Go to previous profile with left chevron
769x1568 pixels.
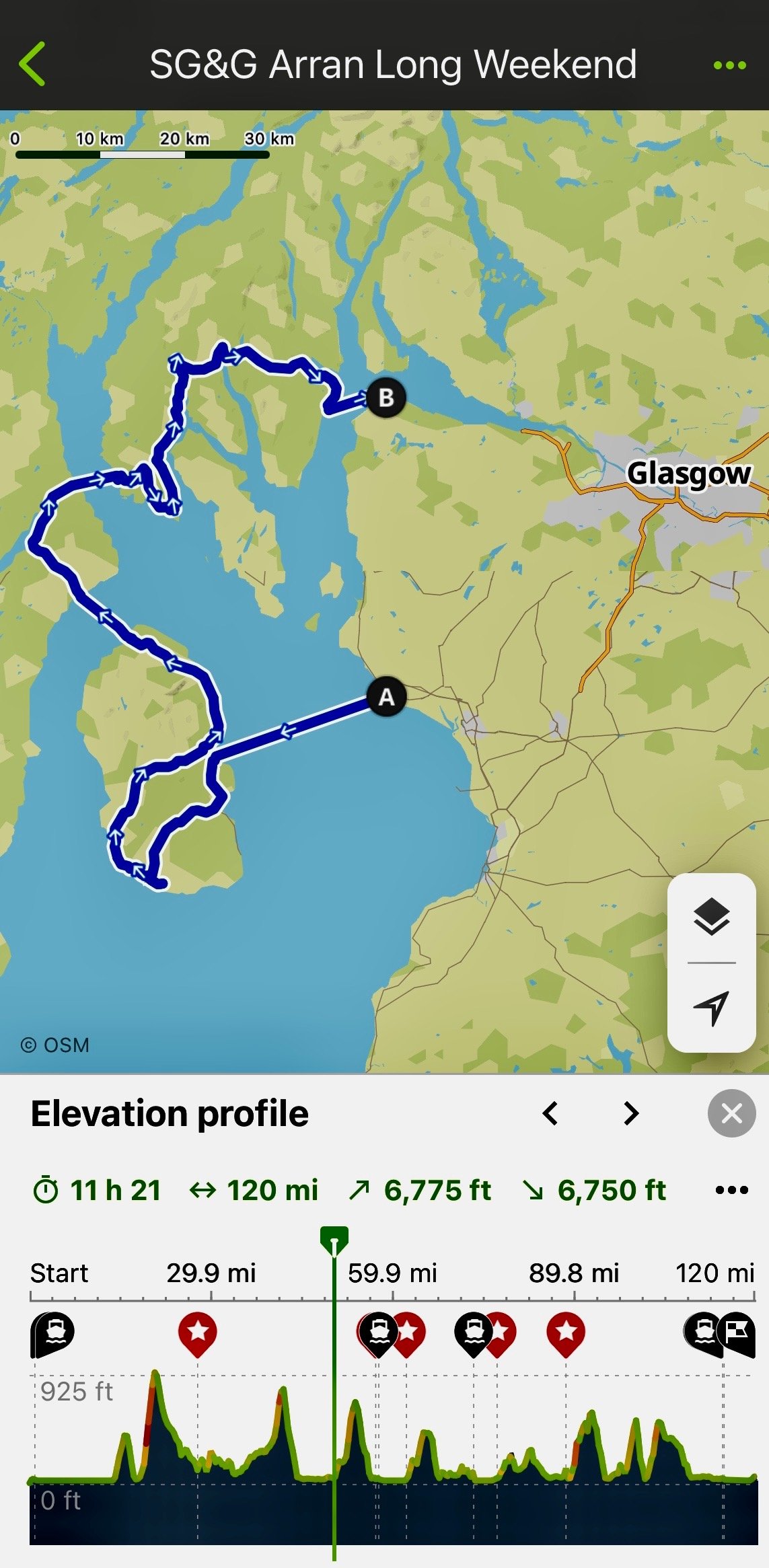550,1113
